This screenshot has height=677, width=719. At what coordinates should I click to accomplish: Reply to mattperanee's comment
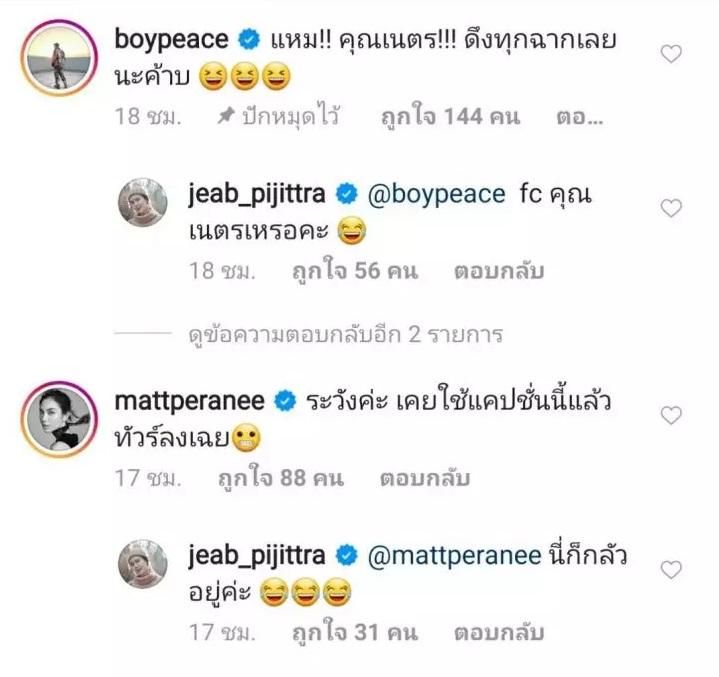click(x=425, y=478)
